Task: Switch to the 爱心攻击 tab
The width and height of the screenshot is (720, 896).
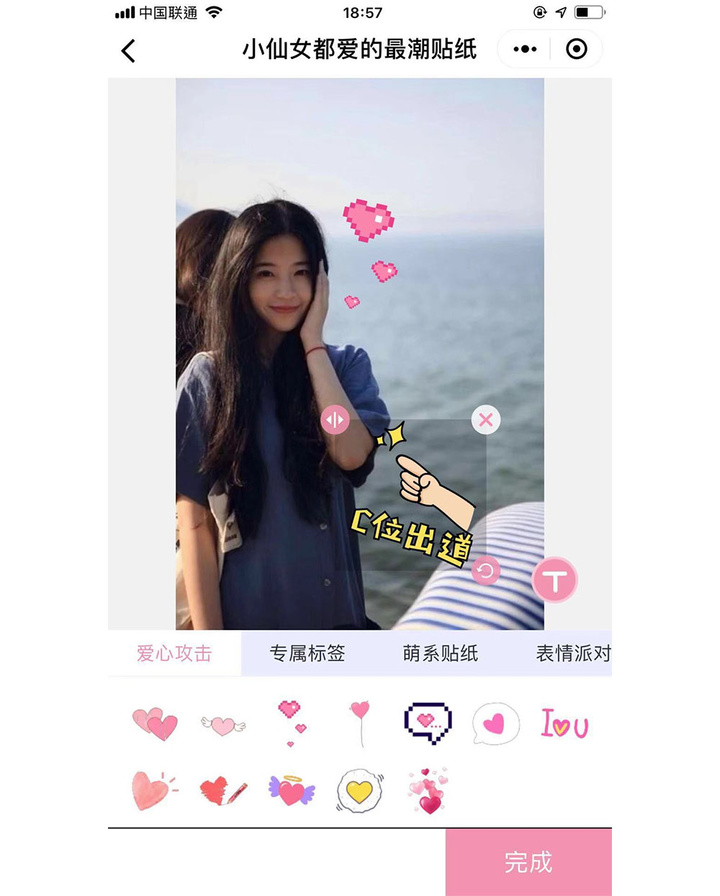Action: 175,654
